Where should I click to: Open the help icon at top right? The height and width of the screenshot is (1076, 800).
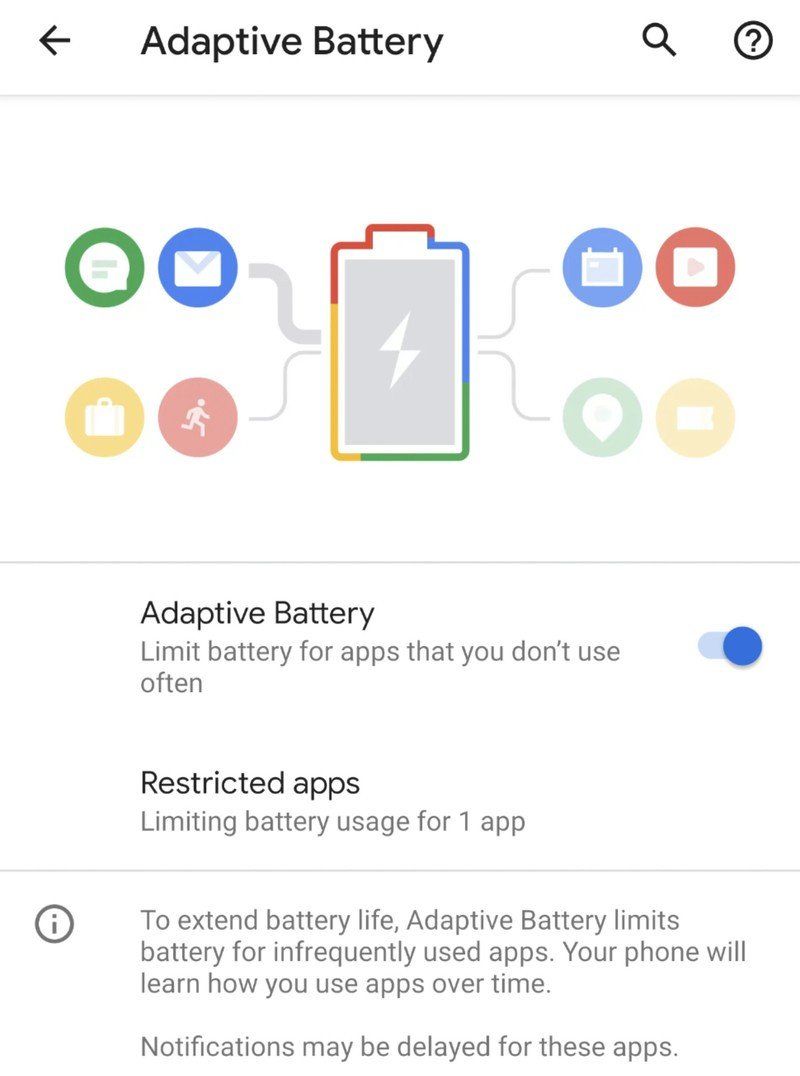752,41
